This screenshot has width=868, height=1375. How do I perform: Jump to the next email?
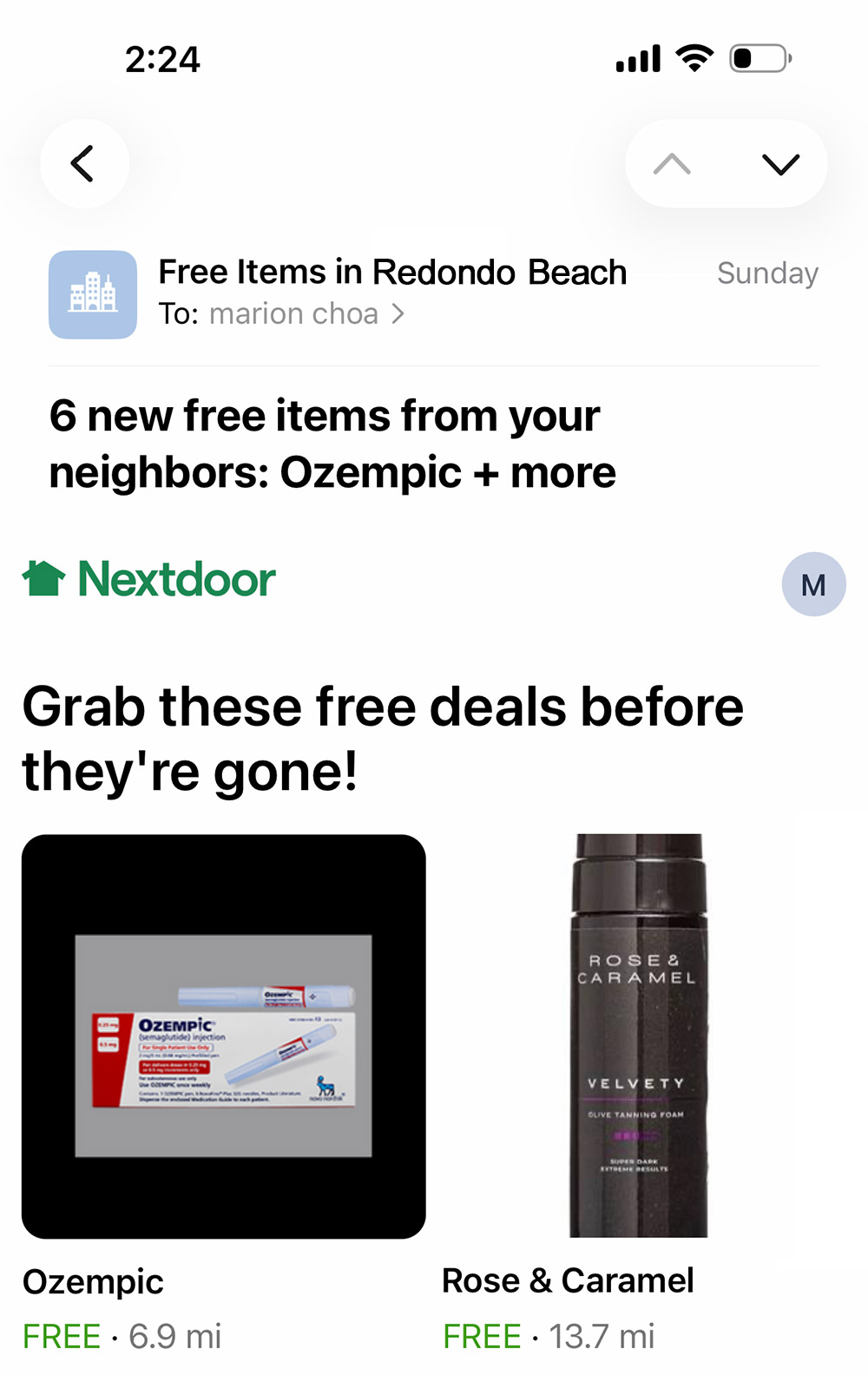point(780,163)
